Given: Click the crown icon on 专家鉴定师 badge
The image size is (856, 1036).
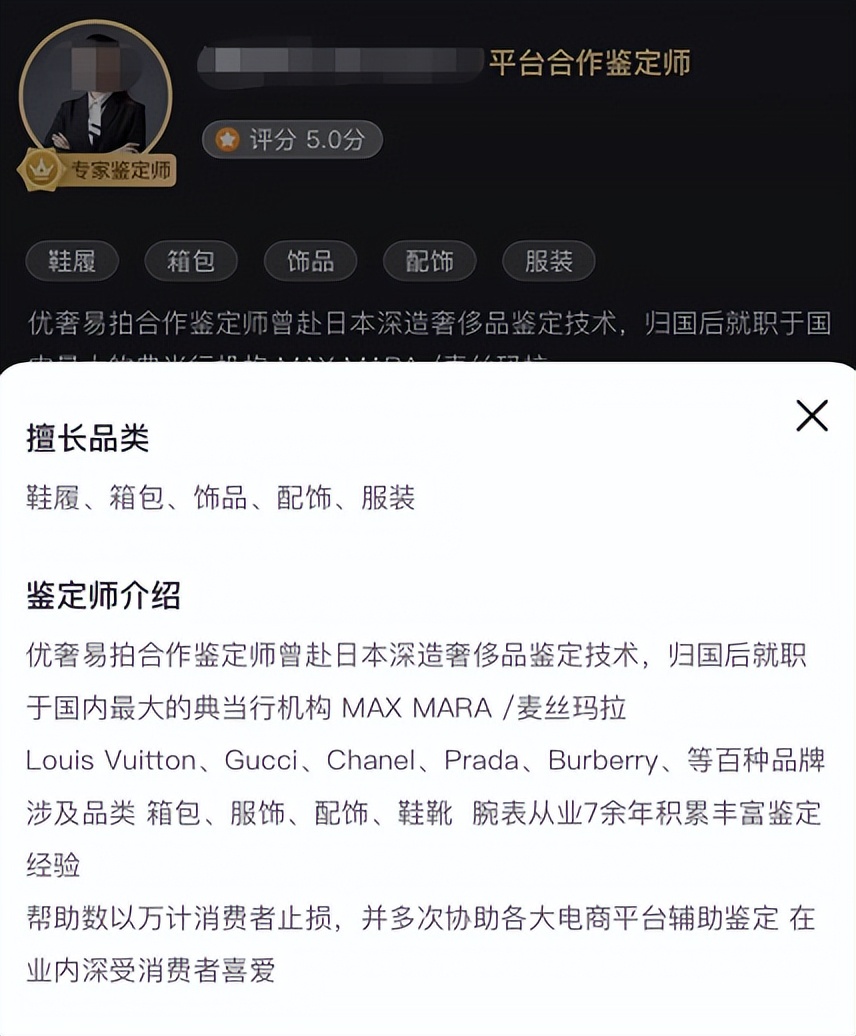Looking at the screenshot, I should [40, 170].
